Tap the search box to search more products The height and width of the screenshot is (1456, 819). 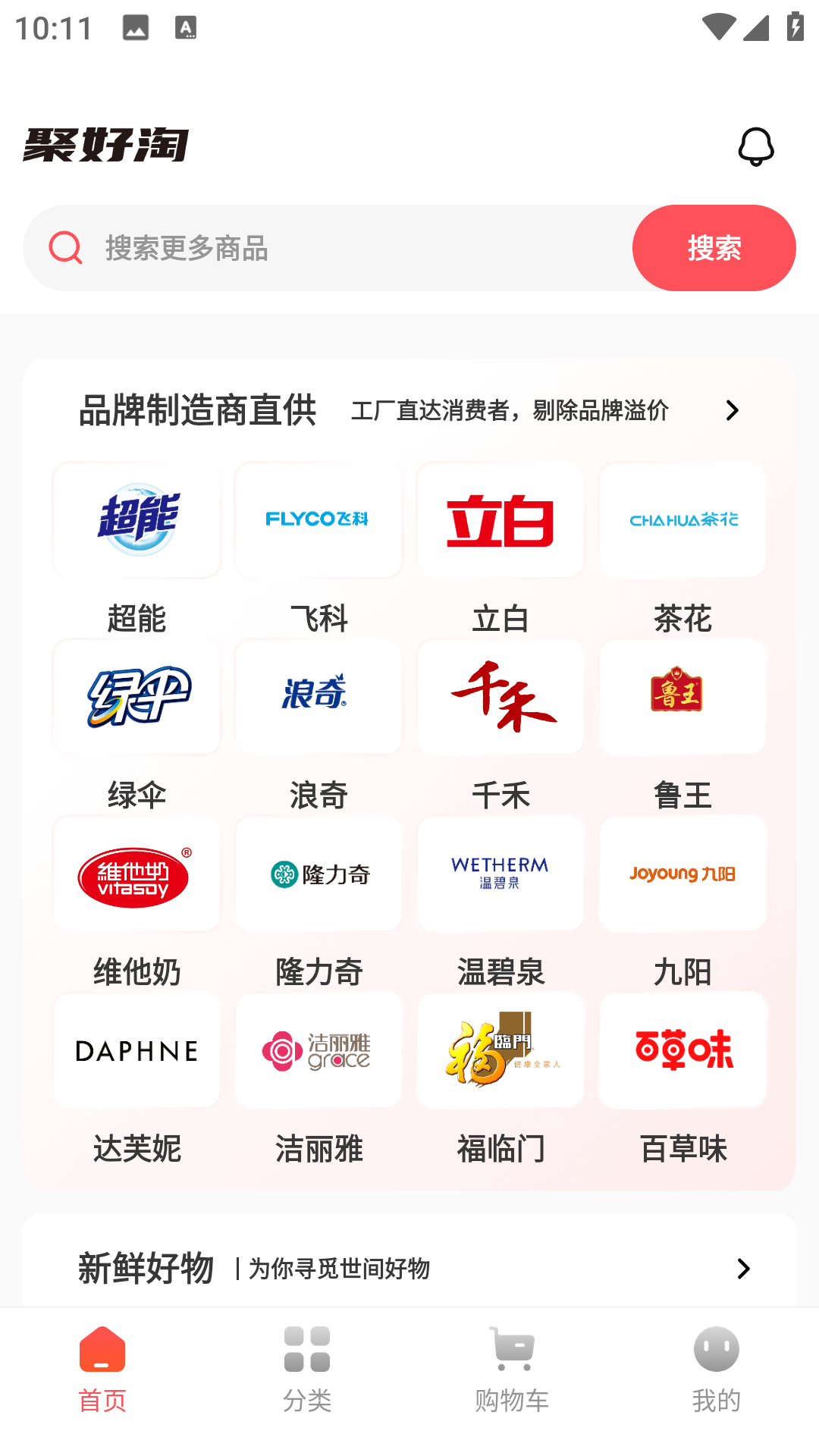click(x=341, y=248)
